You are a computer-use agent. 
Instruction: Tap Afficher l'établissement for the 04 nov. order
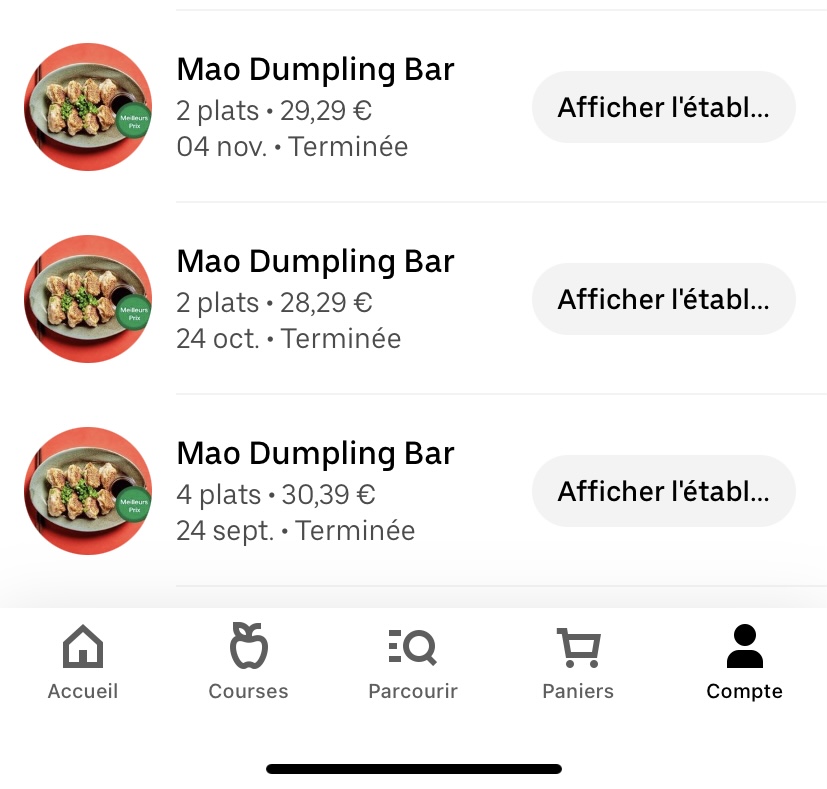point(663,107)
